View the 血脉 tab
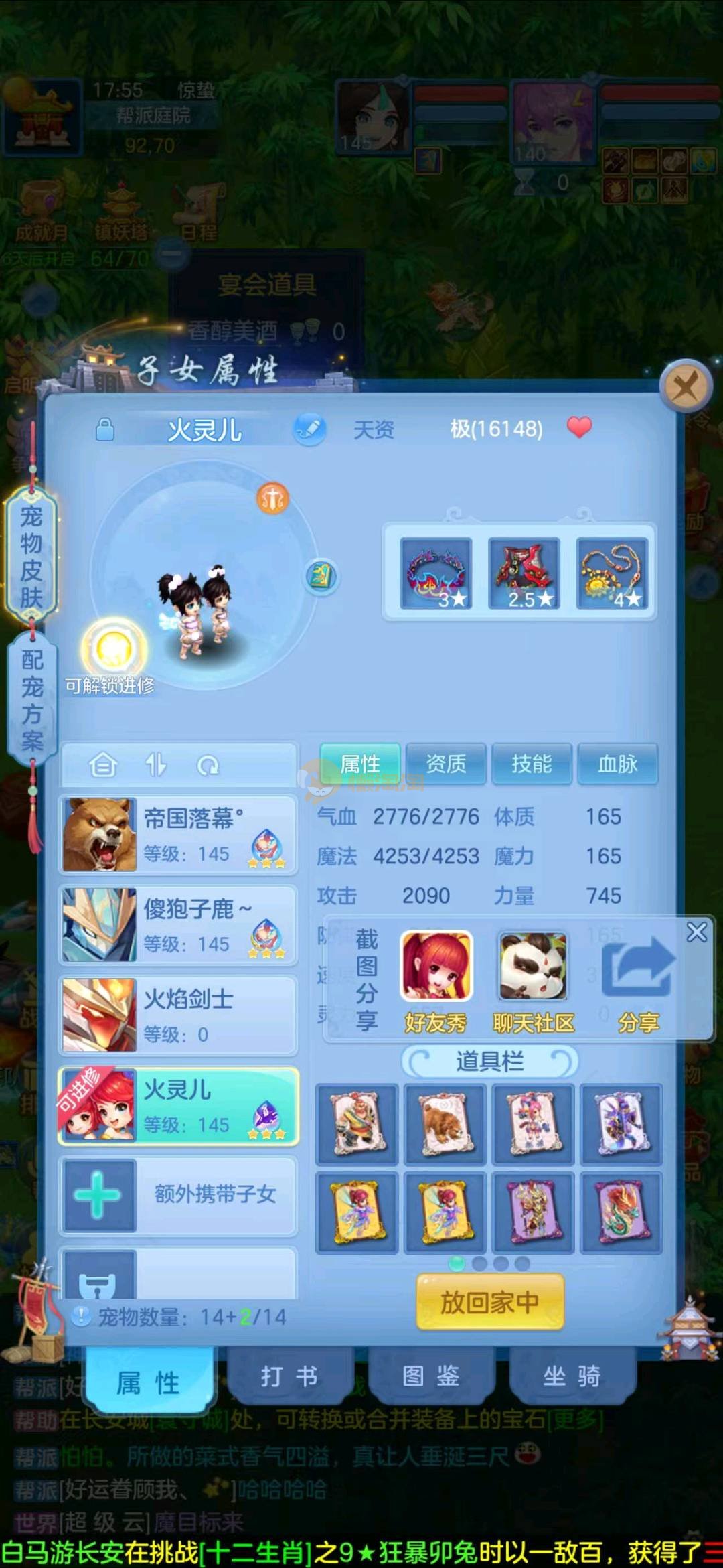The height and width of the screenshot is (1568, 723). pos(617,764)
